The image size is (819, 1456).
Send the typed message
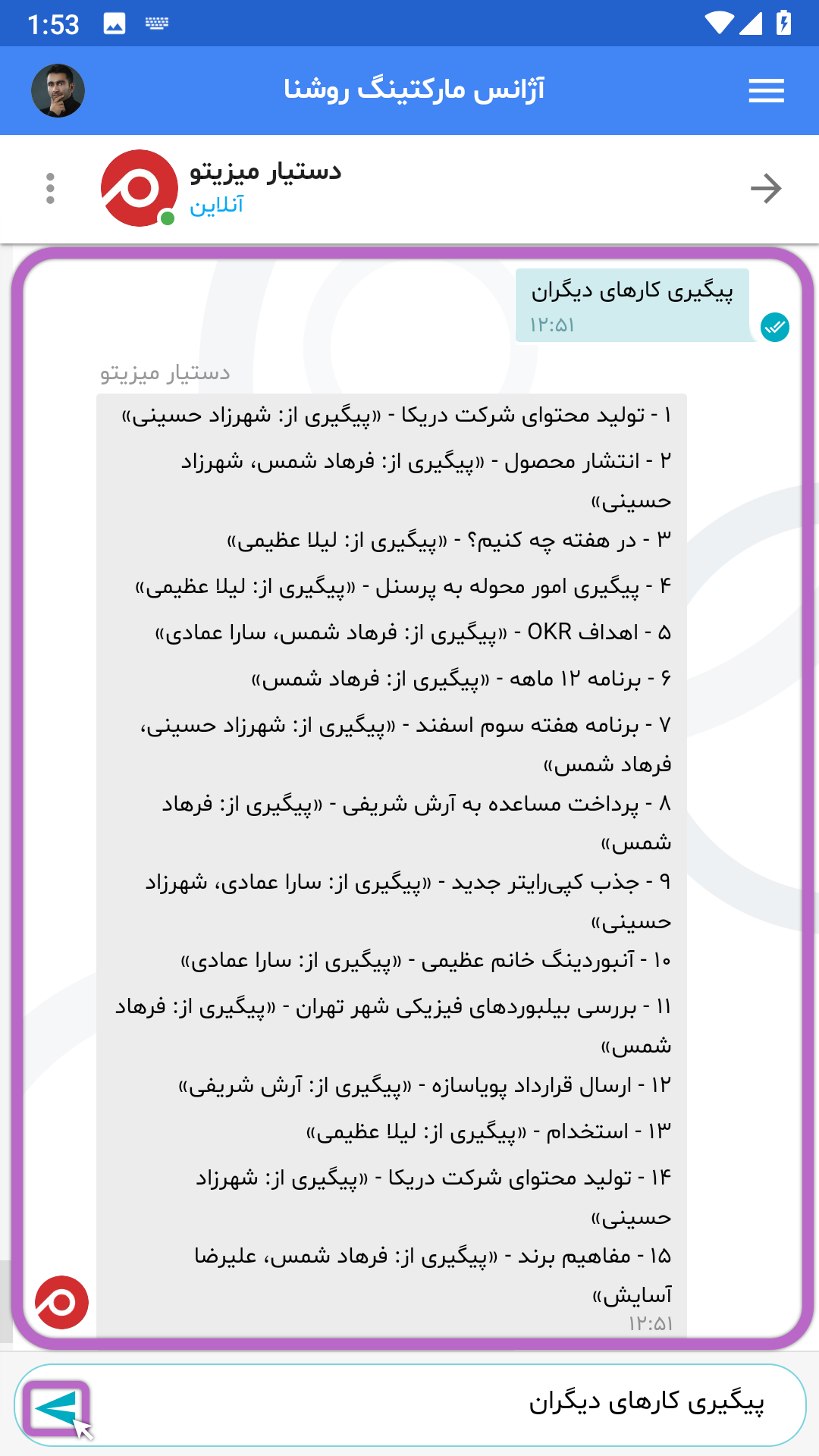tap(56, 1408)
